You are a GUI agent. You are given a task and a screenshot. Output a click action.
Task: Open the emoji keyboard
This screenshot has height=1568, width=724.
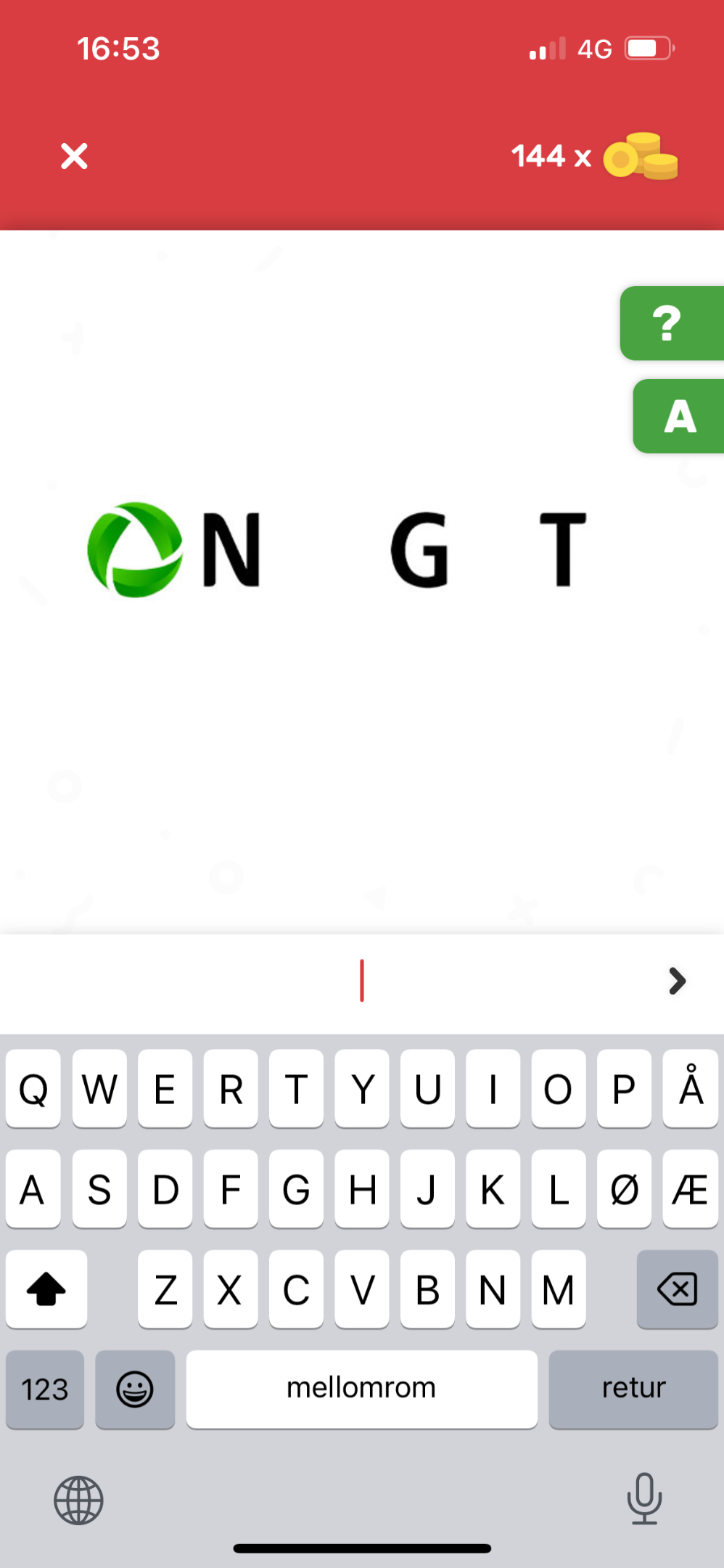click(135, 1389)
